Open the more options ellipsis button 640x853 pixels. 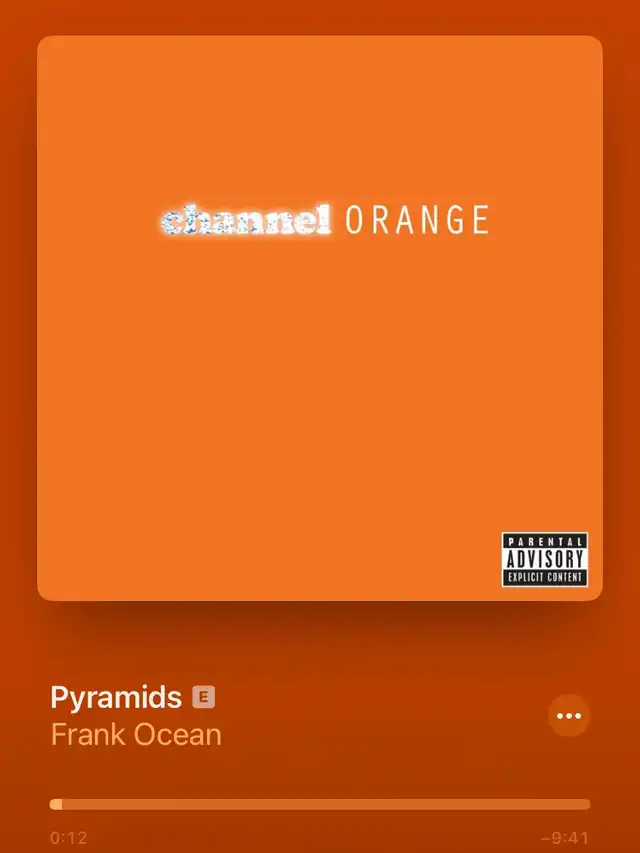click(x=569, y=716)
